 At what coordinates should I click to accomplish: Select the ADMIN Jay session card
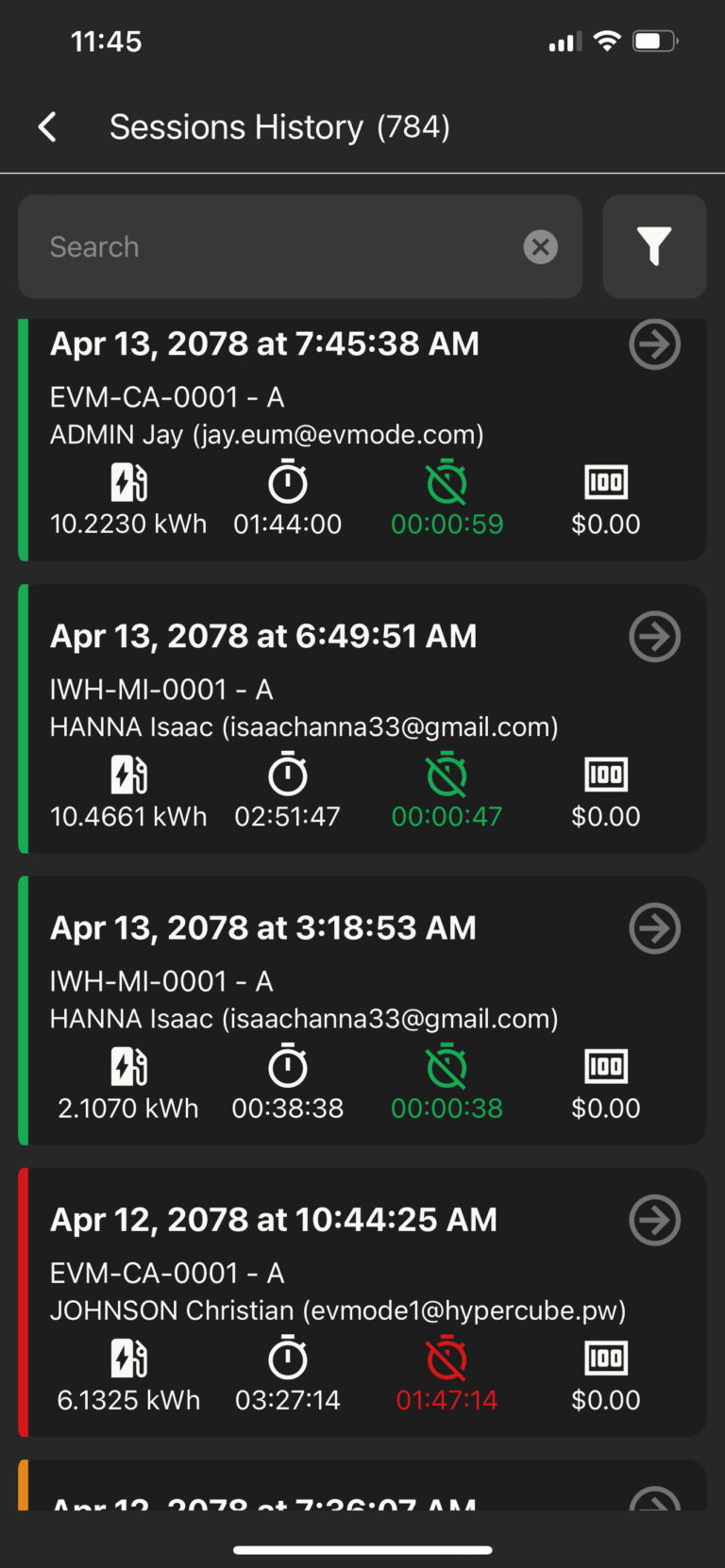[362, 440]
